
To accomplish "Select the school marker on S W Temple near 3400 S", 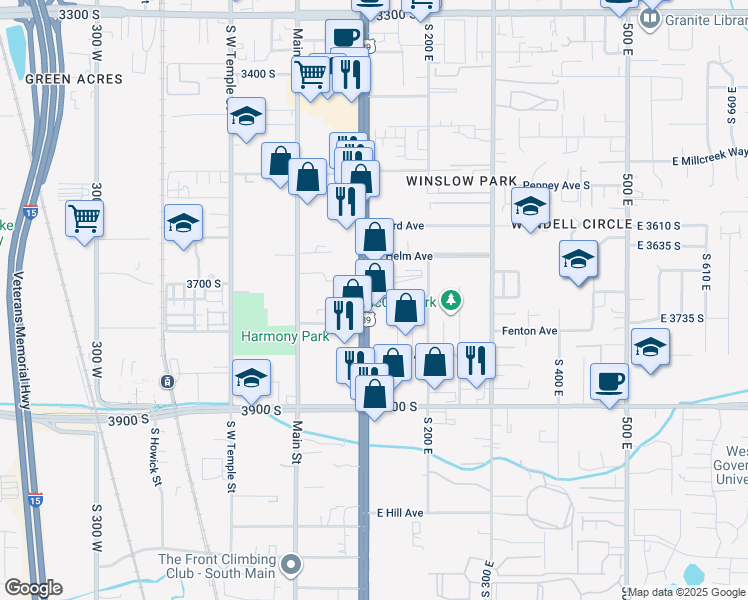I will 246,118.
